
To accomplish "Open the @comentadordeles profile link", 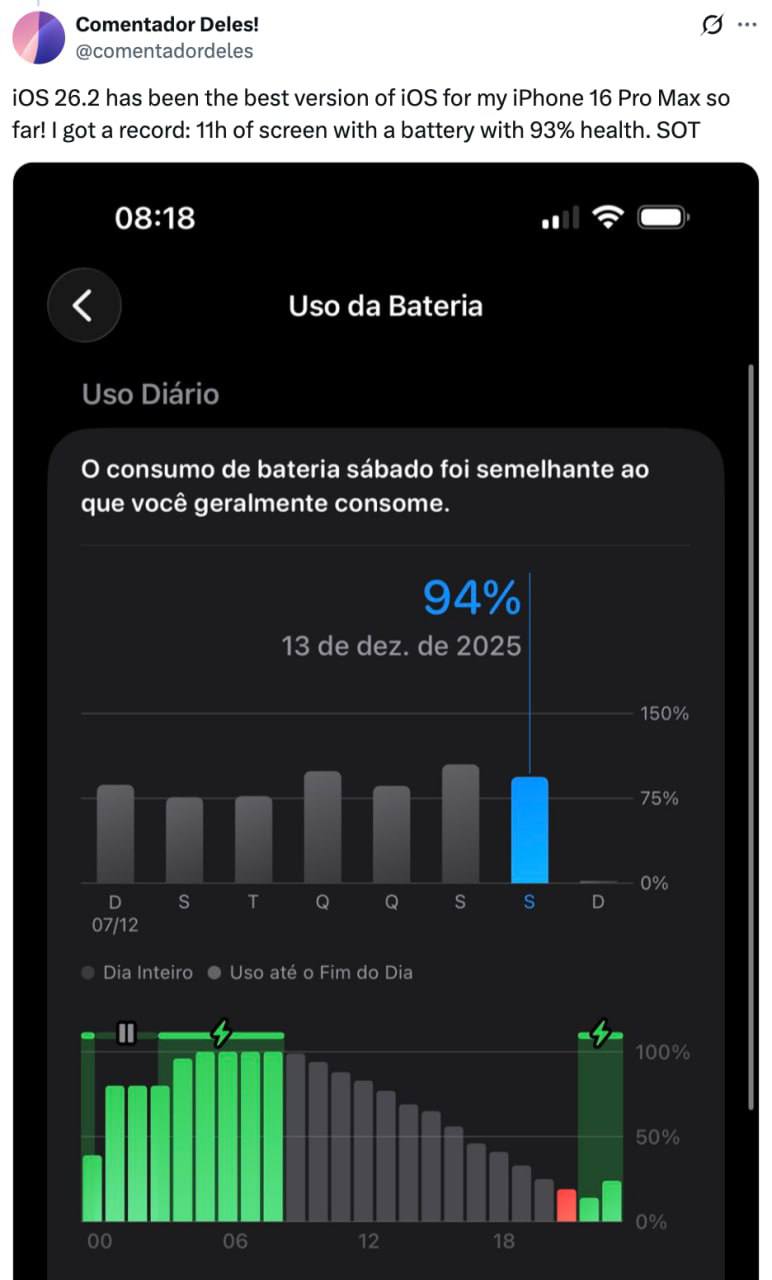I will 164,51.
